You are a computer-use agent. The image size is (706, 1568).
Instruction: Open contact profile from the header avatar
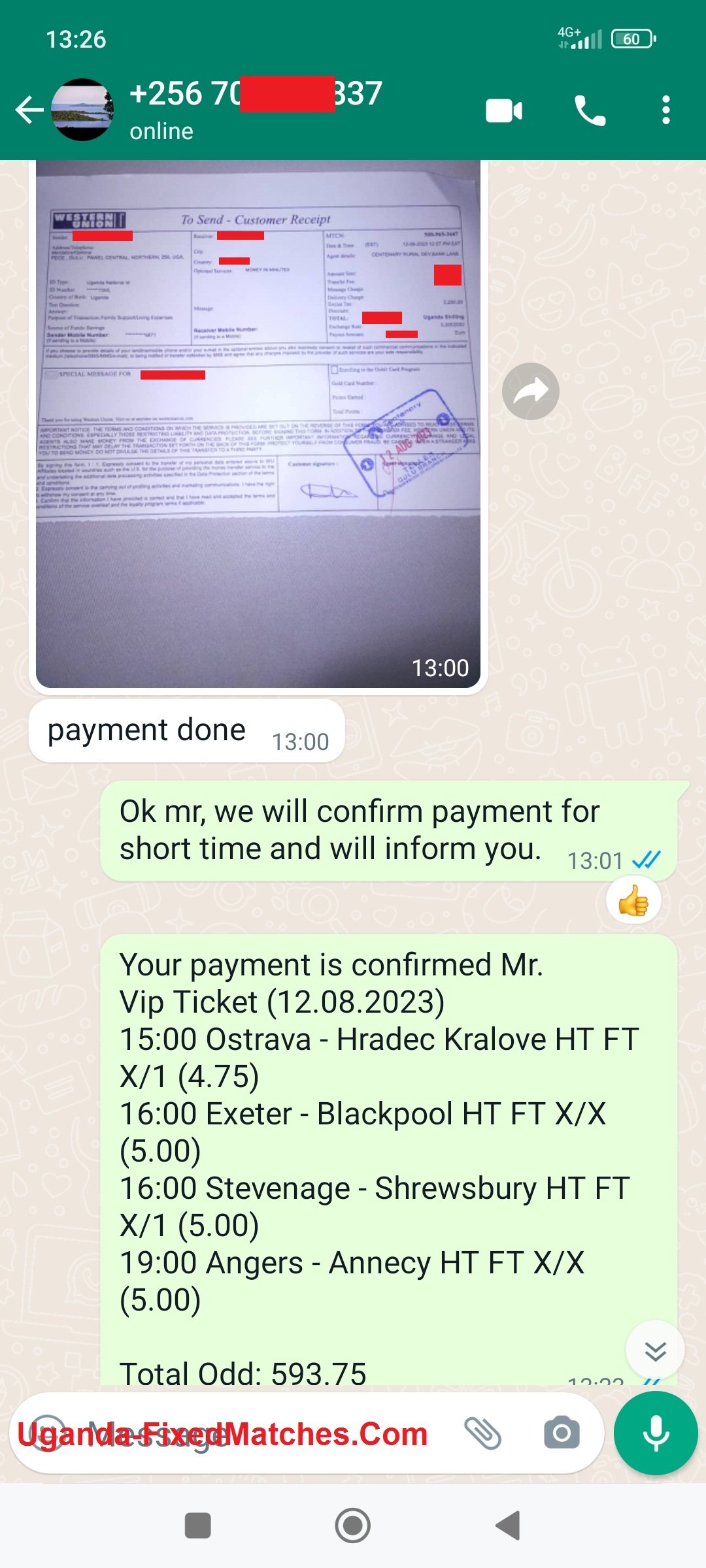pyautogui.click(x=82, y=110)
